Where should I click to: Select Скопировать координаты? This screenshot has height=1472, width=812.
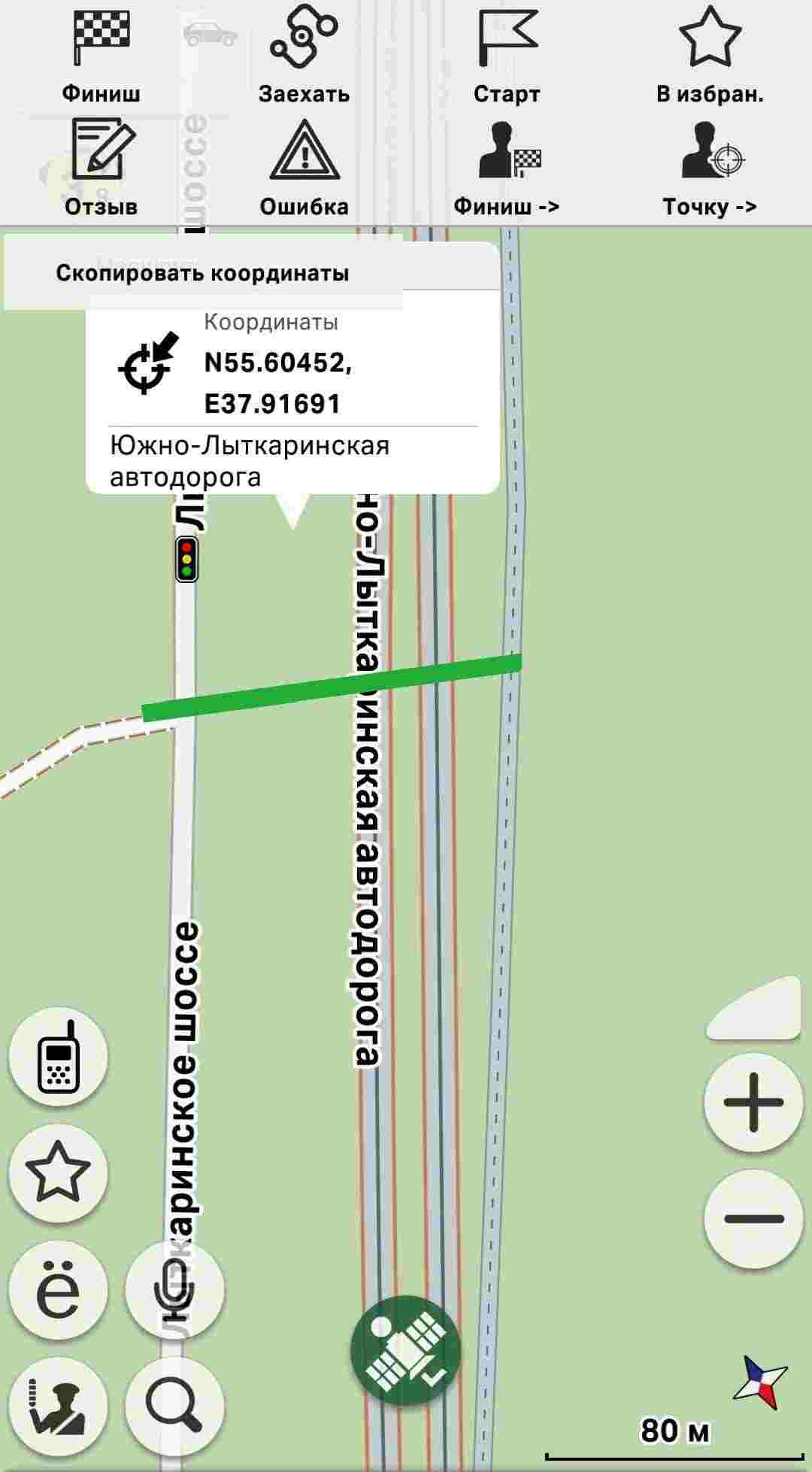pos(203,272)
